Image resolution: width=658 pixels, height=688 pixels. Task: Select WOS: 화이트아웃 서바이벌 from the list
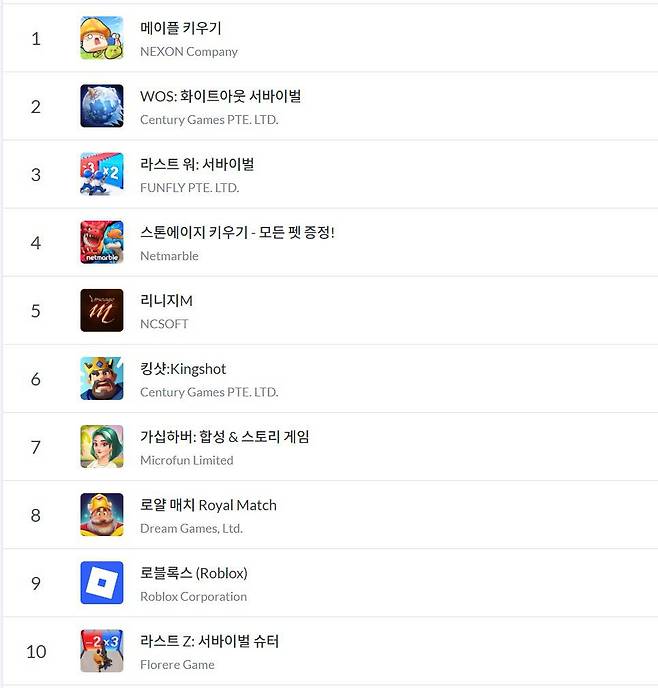220,97
